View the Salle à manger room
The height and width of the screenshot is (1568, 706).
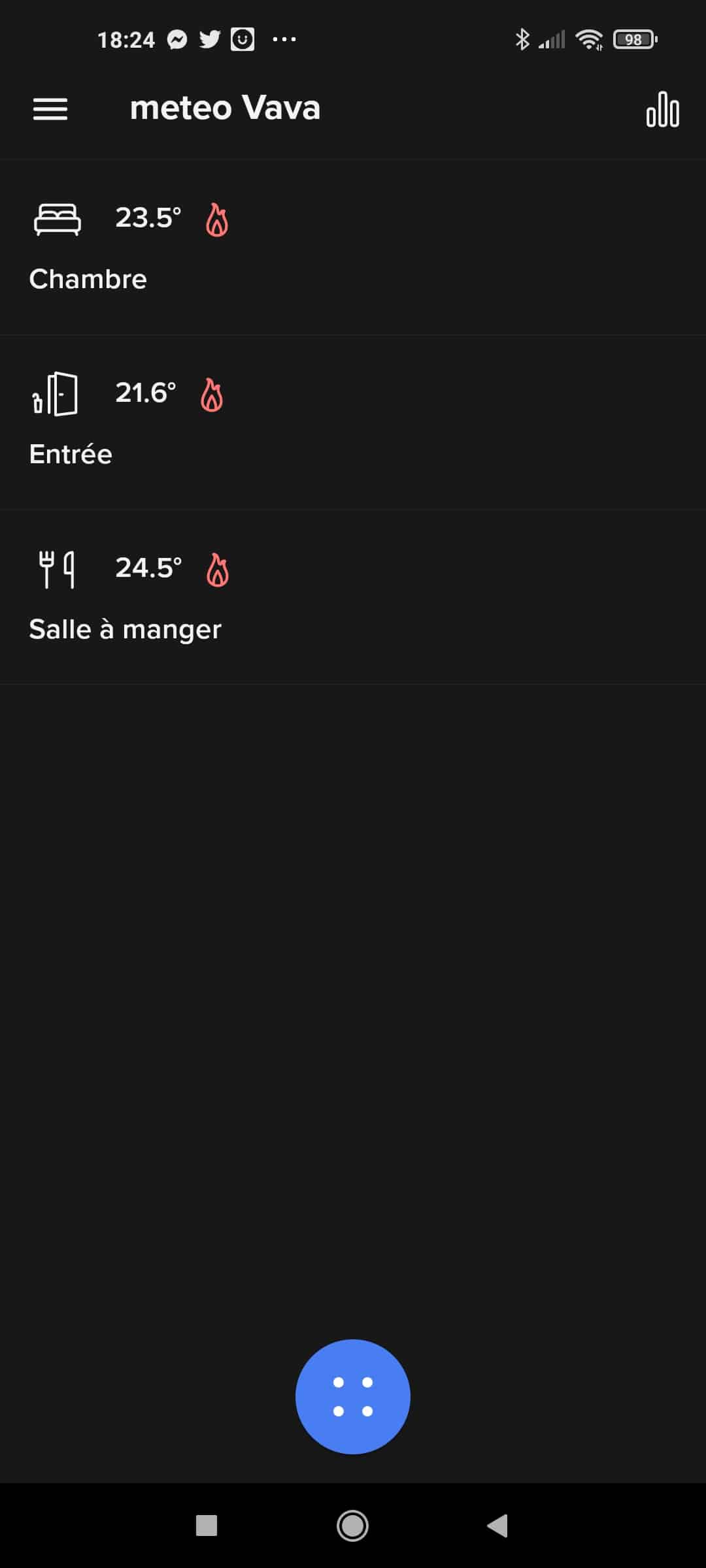coord(353,598)
